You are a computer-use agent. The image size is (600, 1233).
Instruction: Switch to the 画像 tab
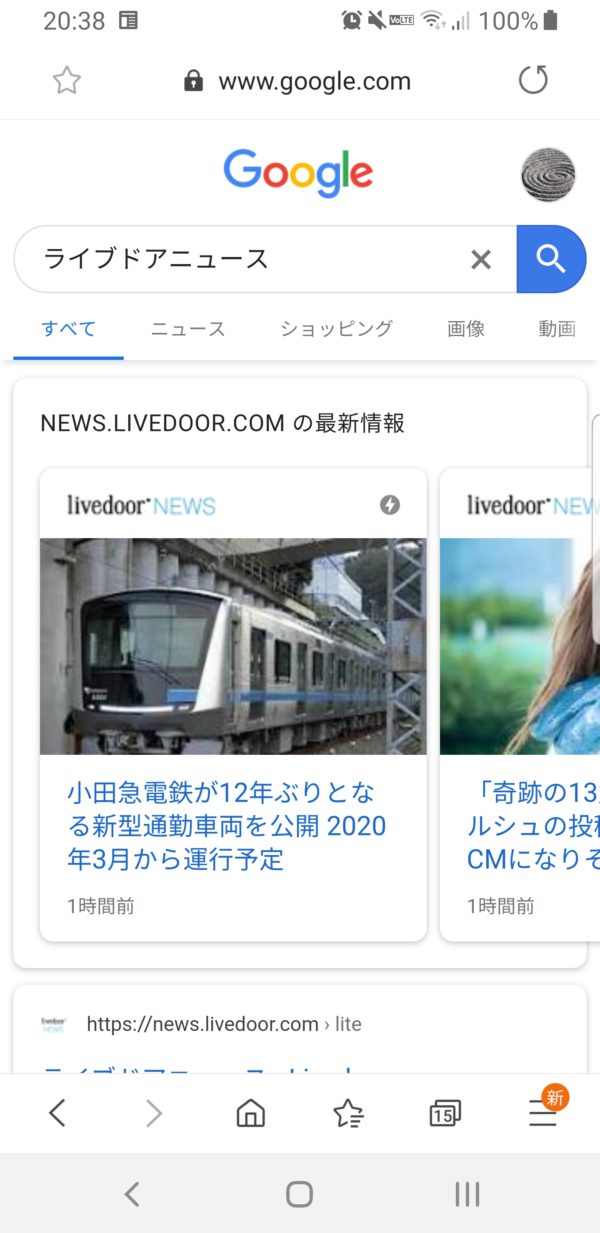click(x=466, y=328)
